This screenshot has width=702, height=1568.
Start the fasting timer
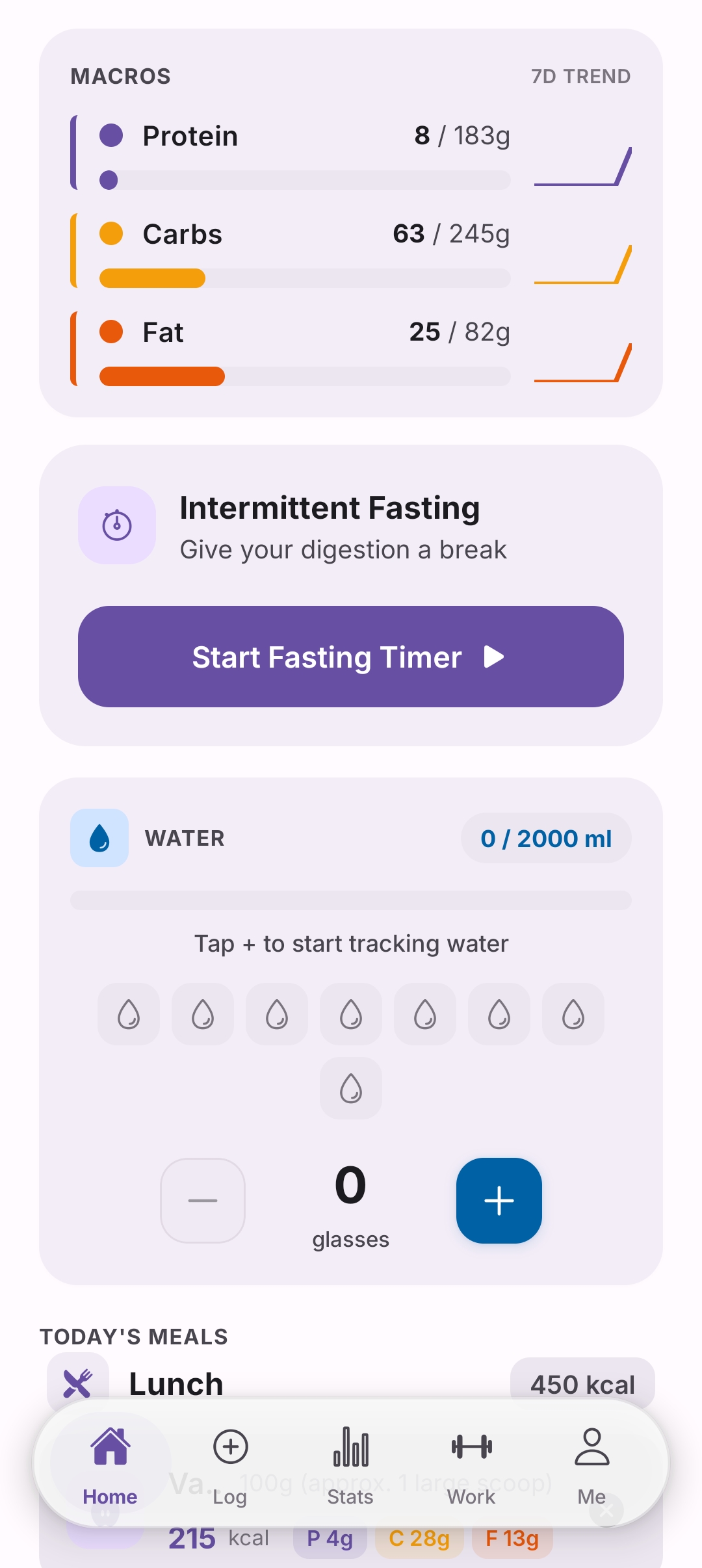pos(351,657)
